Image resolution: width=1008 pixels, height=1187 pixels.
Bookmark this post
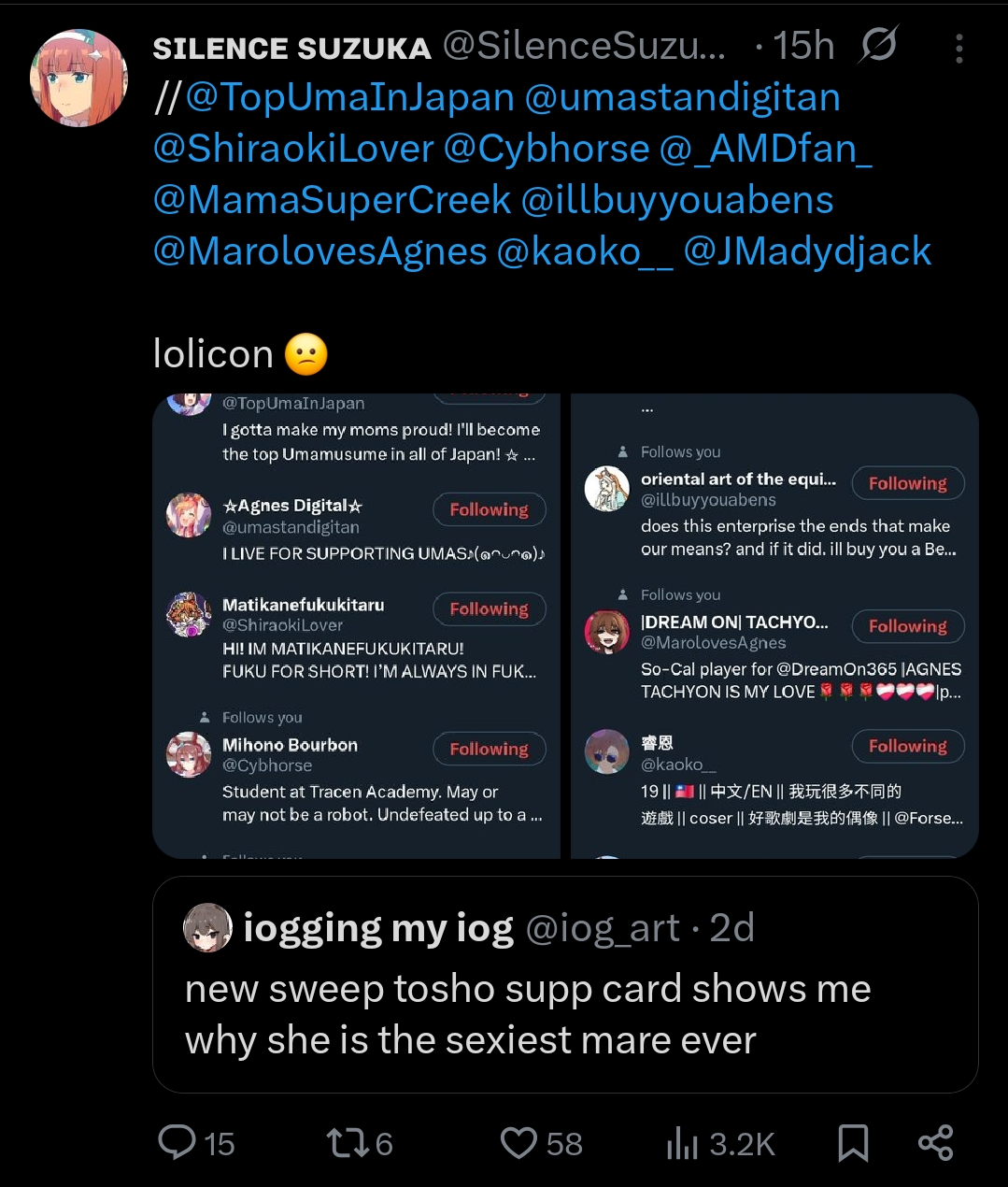tap(852, 1142)
